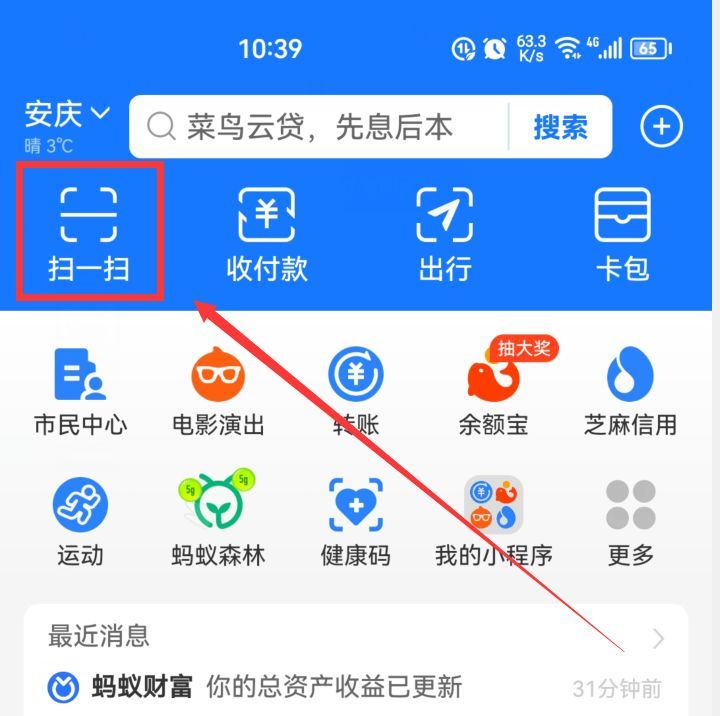This screenshot has width=720, height=716.
Task: Open 转账 transfer
Action: point(356,392)
